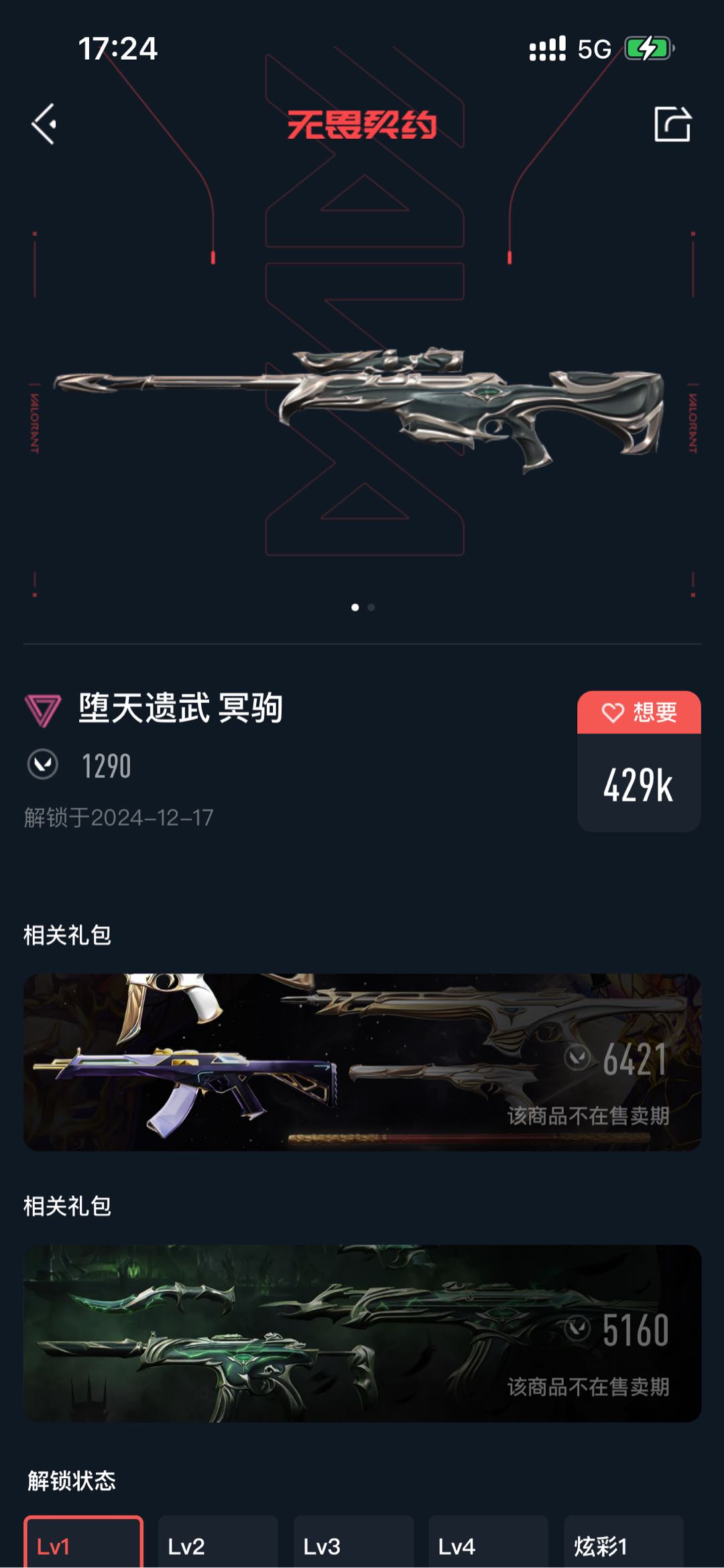Share this weapon skin page
The height and width of the screenshot is (1568, 724).
[672, 124]
